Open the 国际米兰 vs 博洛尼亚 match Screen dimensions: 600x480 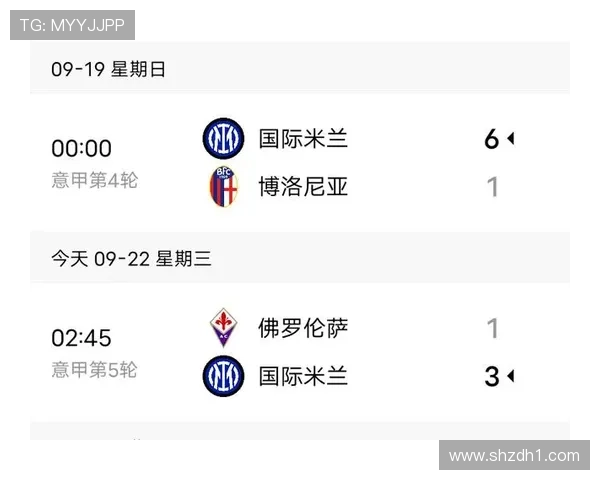(300, 163)
